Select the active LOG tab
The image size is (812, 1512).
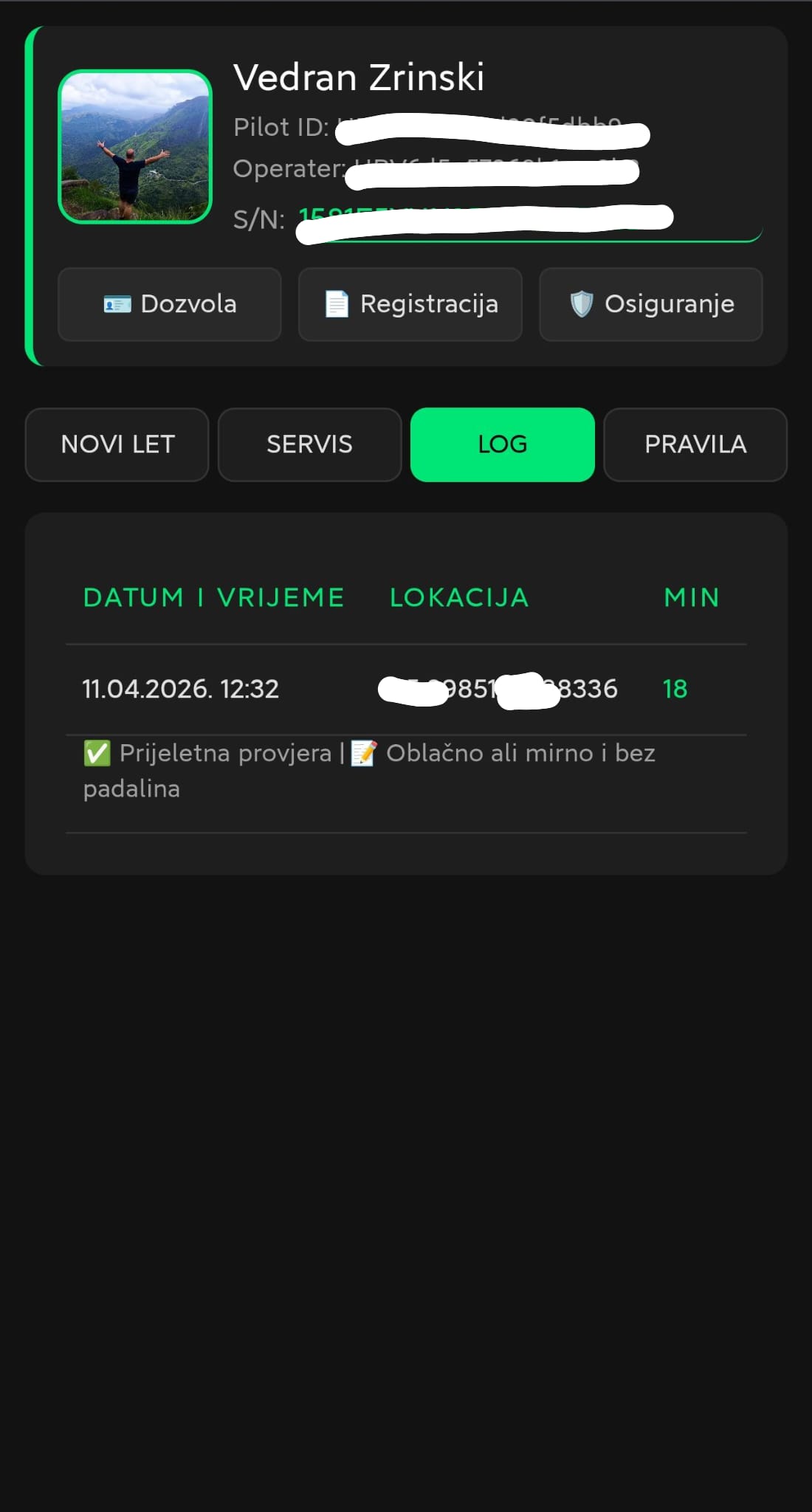pyautogui.click(x=502, y=444)
